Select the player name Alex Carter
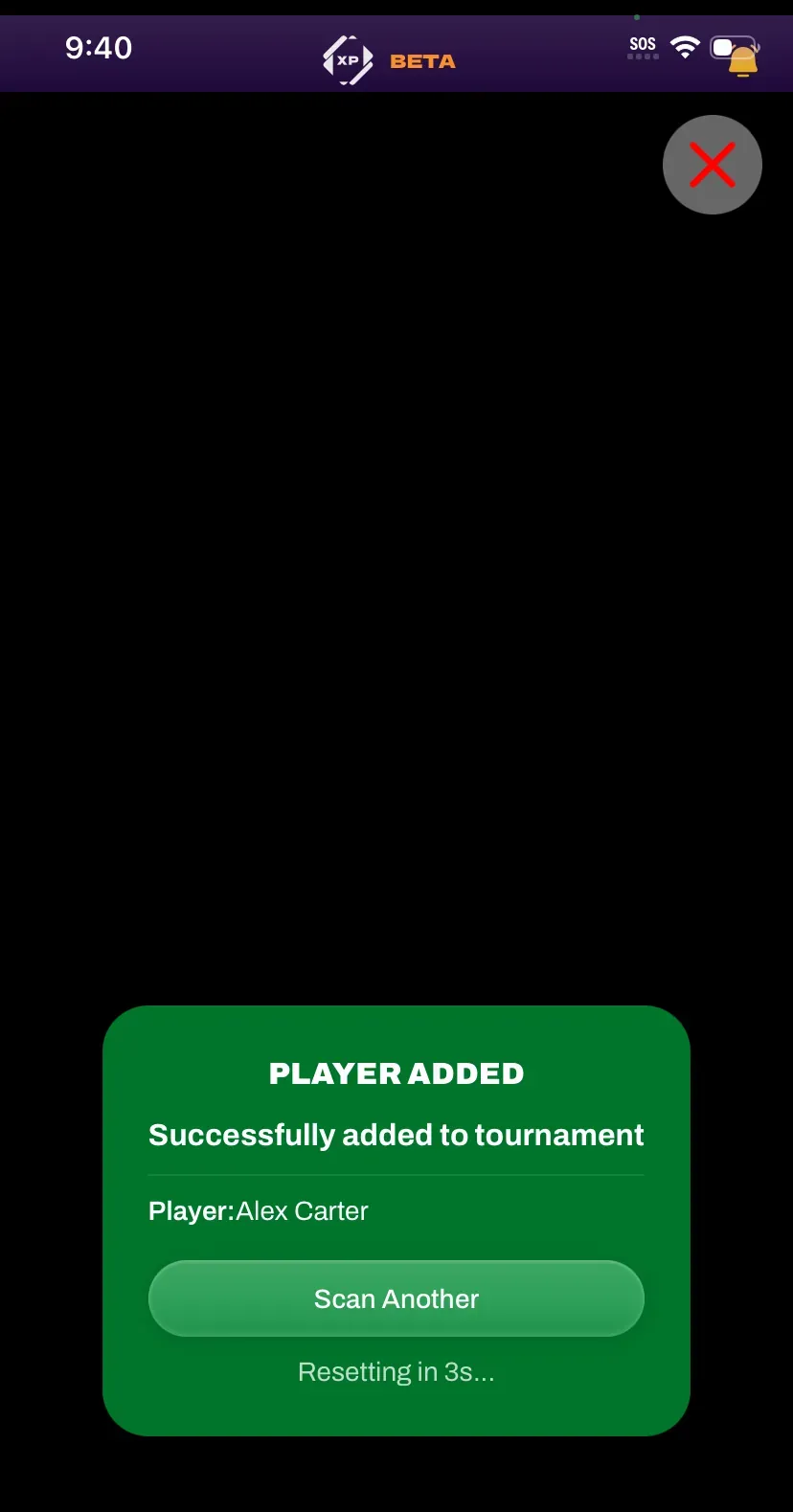The height and width of the screenshot is (1512, 793). [x=302, y=1210]
